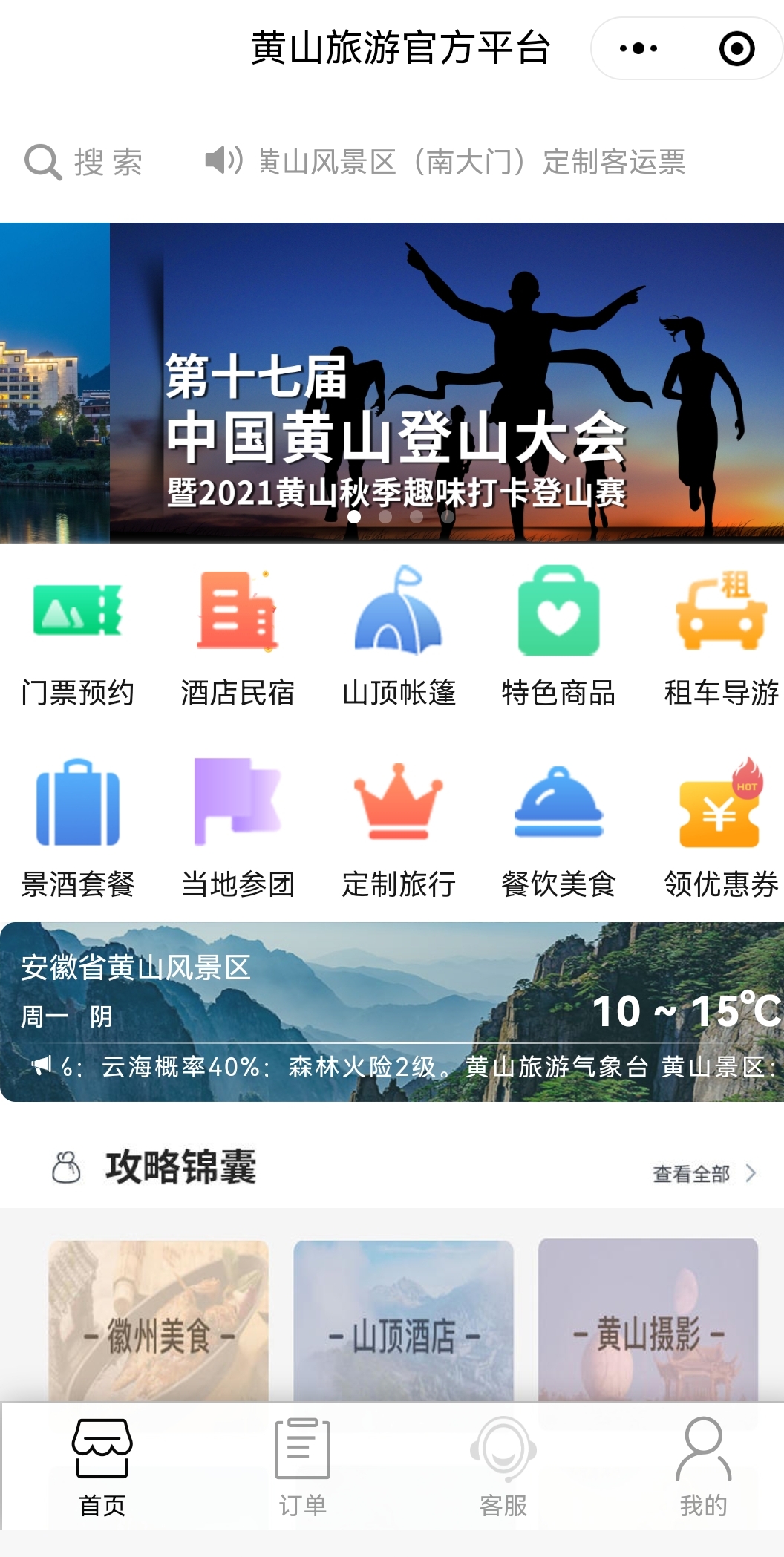Open 租车导游 car rental and guides

721,636
